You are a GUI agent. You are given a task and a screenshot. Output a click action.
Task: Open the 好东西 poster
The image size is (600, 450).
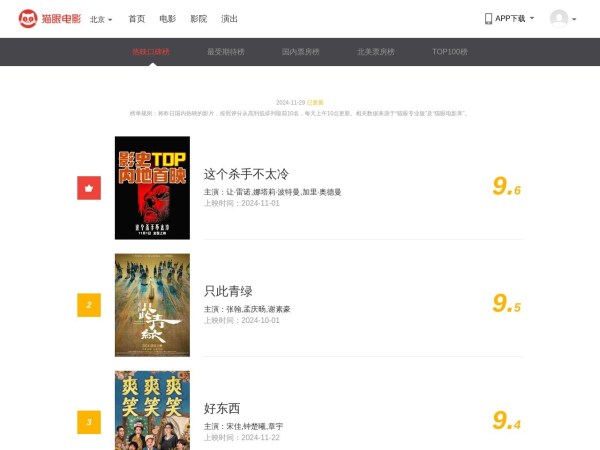click(152, 410)
